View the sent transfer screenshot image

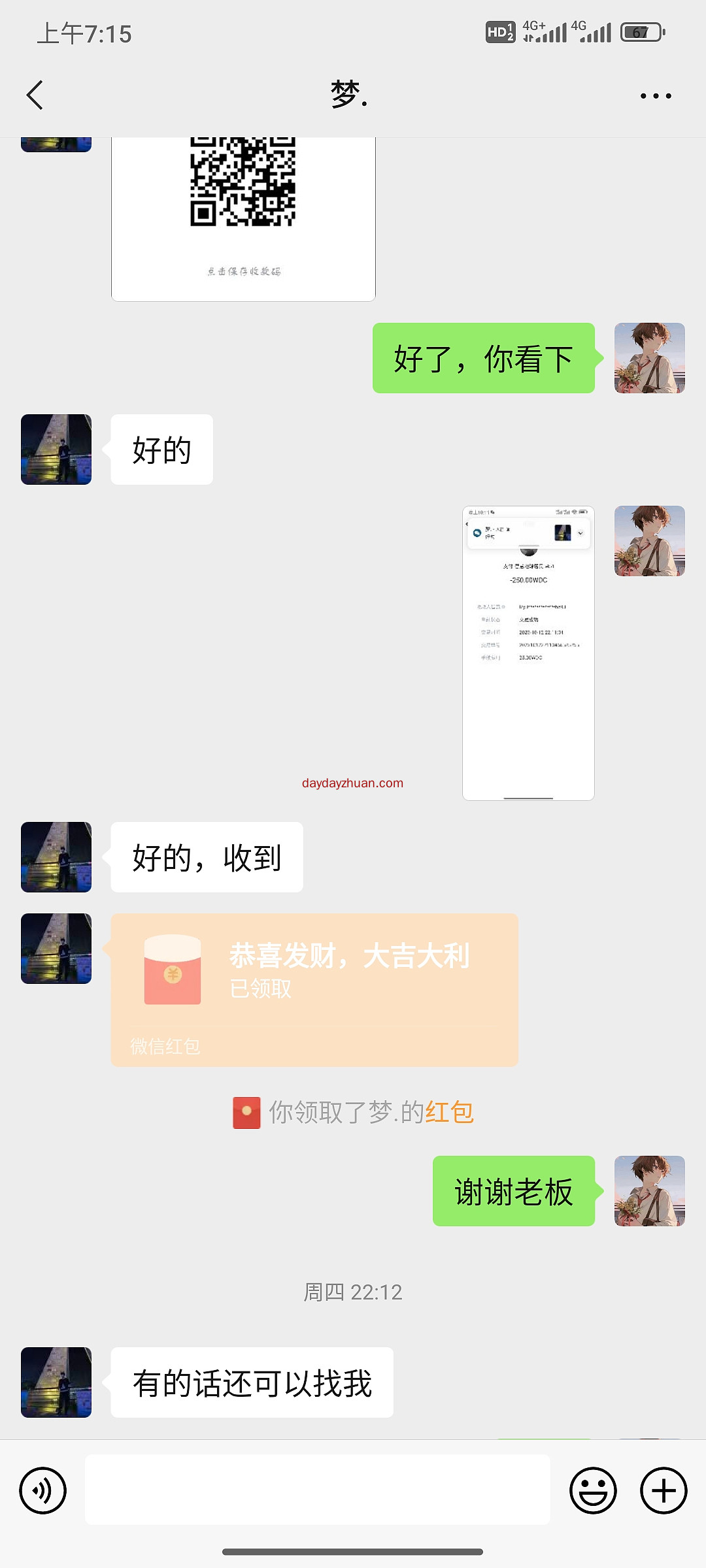click(528, 653)
